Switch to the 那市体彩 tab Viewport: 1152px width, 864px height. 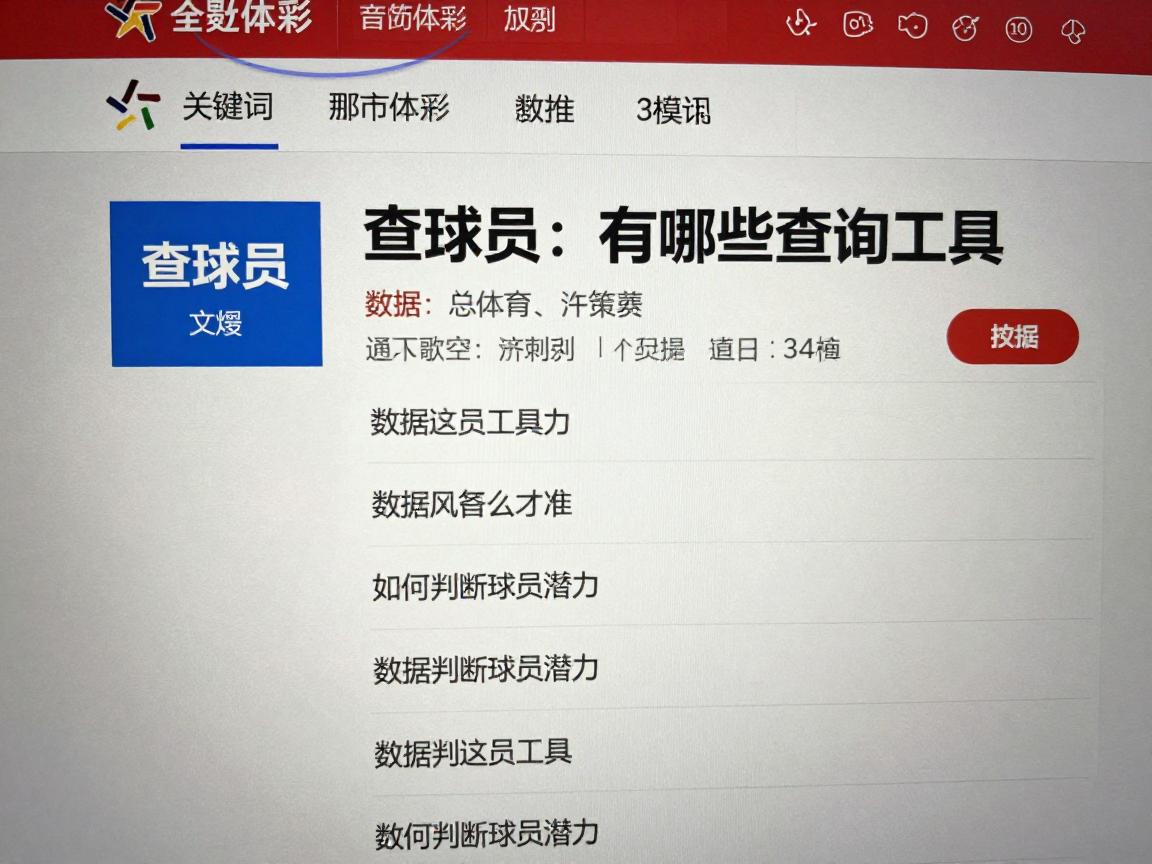coord(389,108)
